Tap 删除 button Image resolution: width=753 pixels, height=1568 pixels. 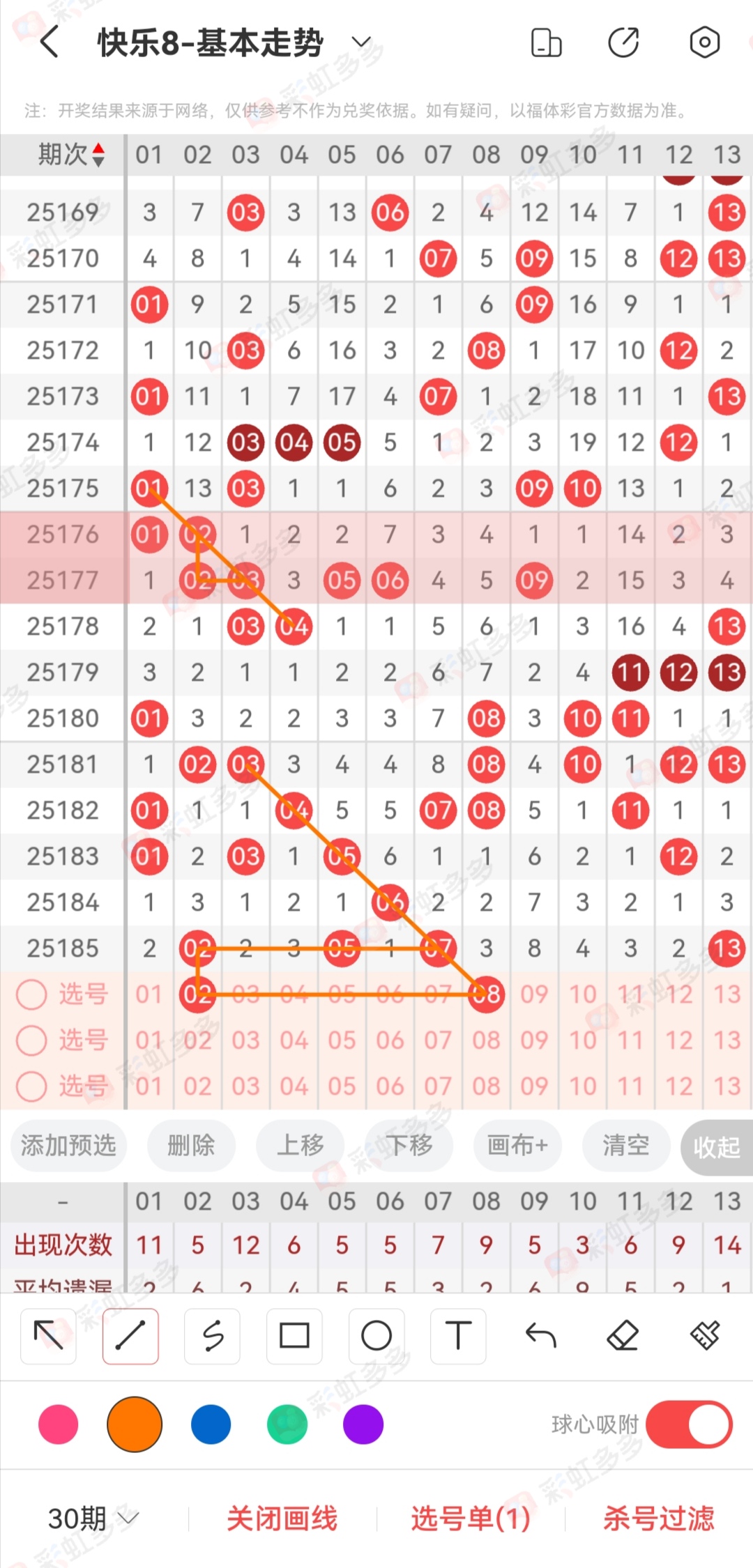[x=191, y=1145]
